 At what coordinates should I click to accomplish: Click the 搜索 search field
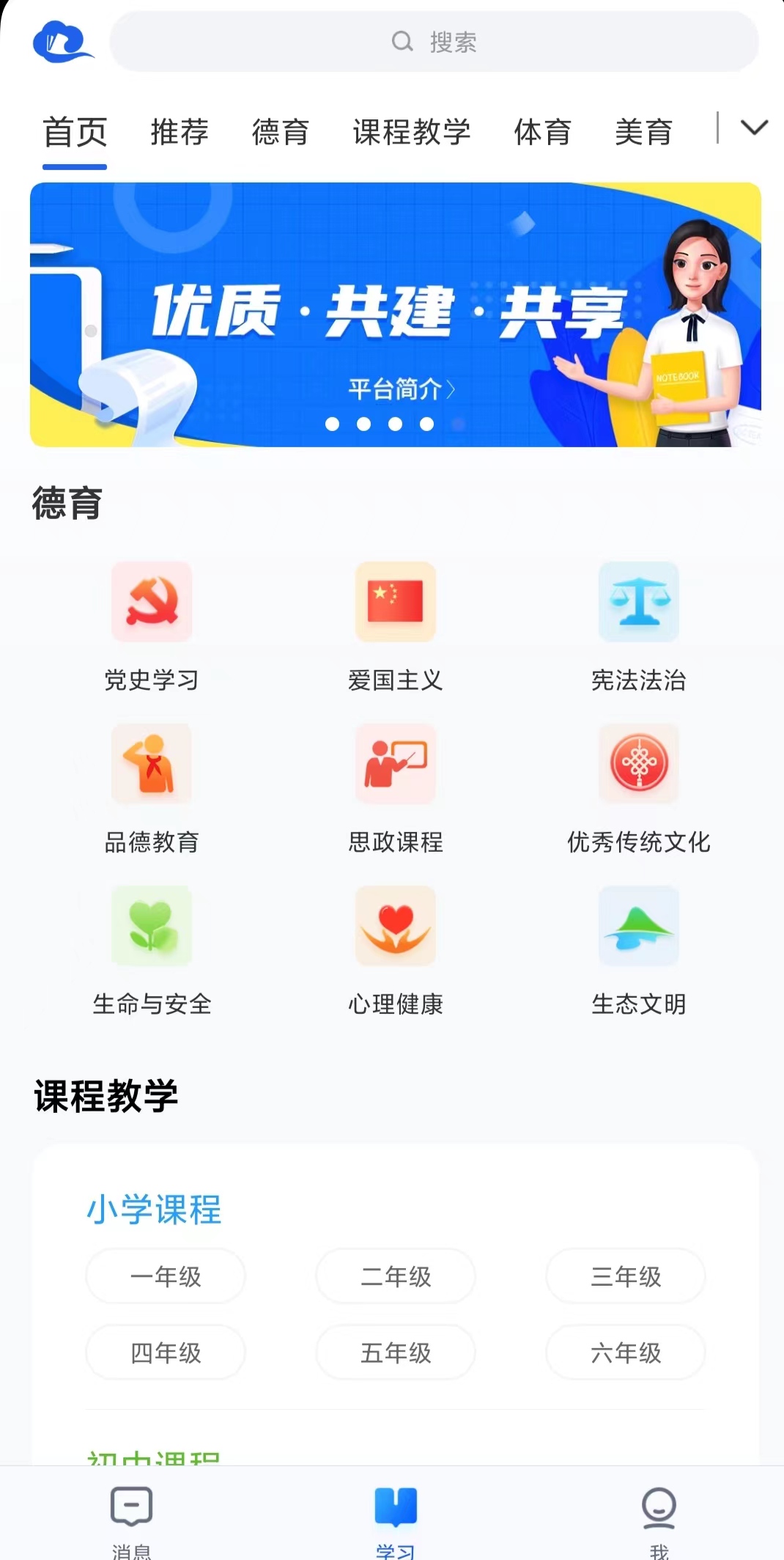point(434,42)
